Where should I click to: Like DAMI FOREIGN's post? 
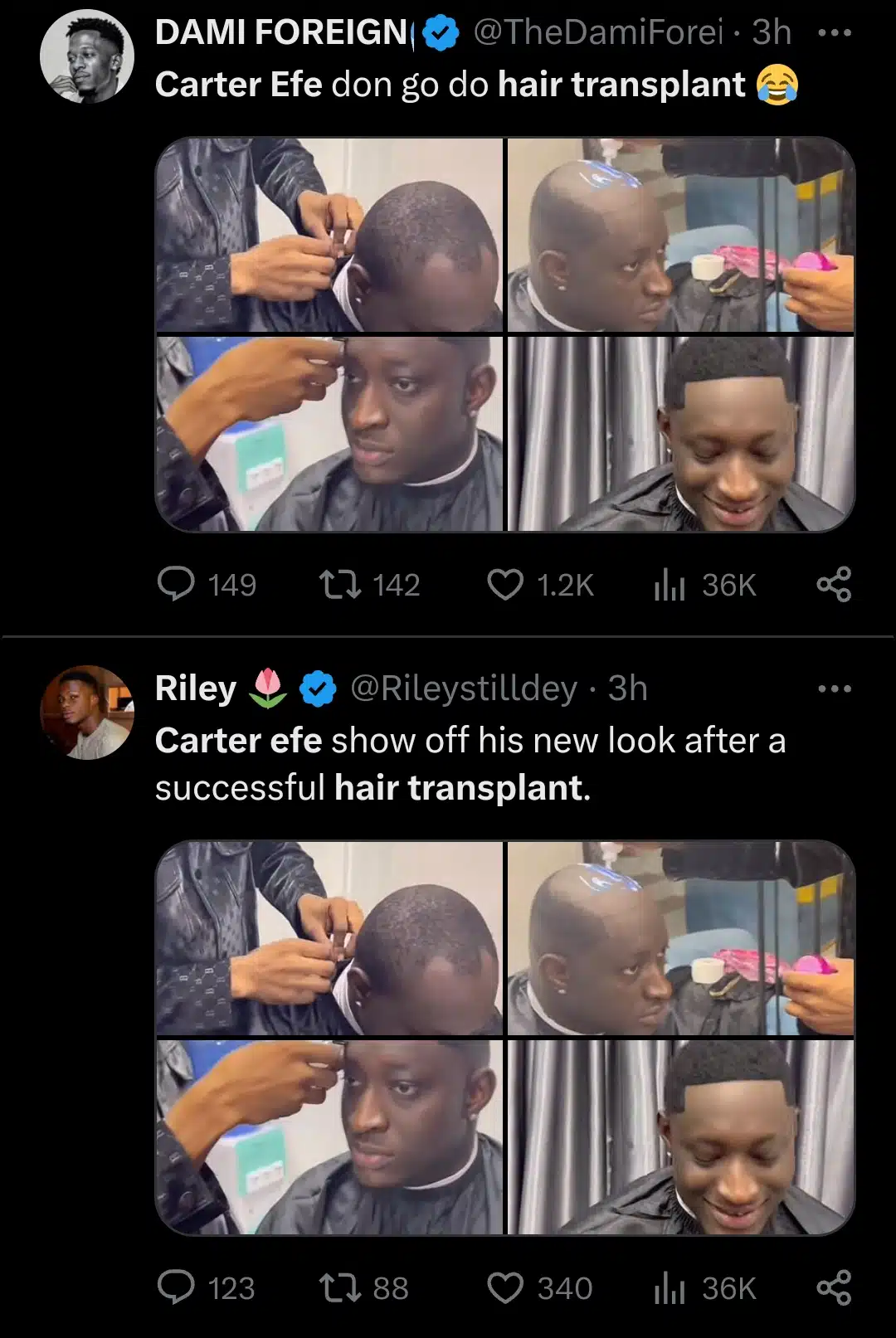click(505, 584)
